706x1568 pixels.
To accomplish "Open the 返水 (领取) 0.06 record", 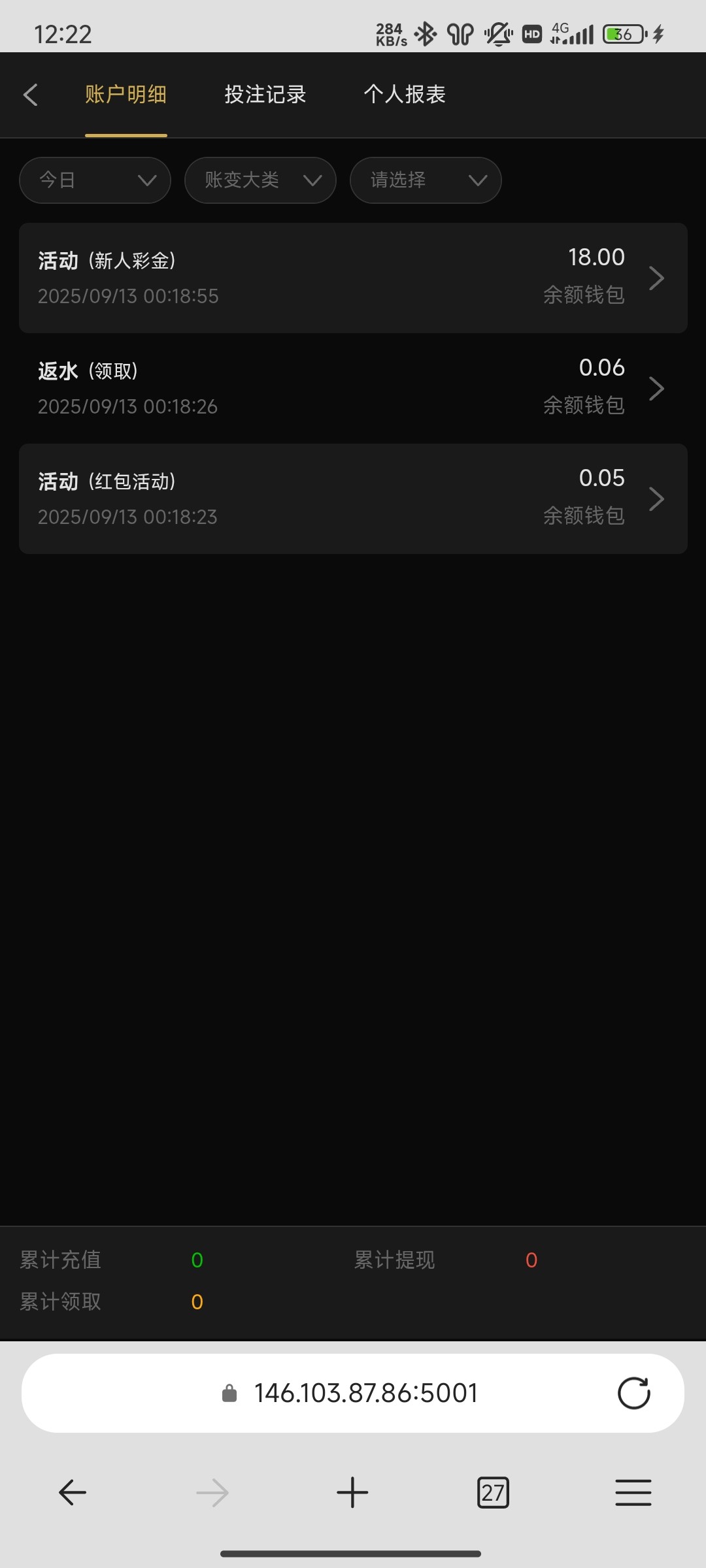I will click(x=353, y=389).
